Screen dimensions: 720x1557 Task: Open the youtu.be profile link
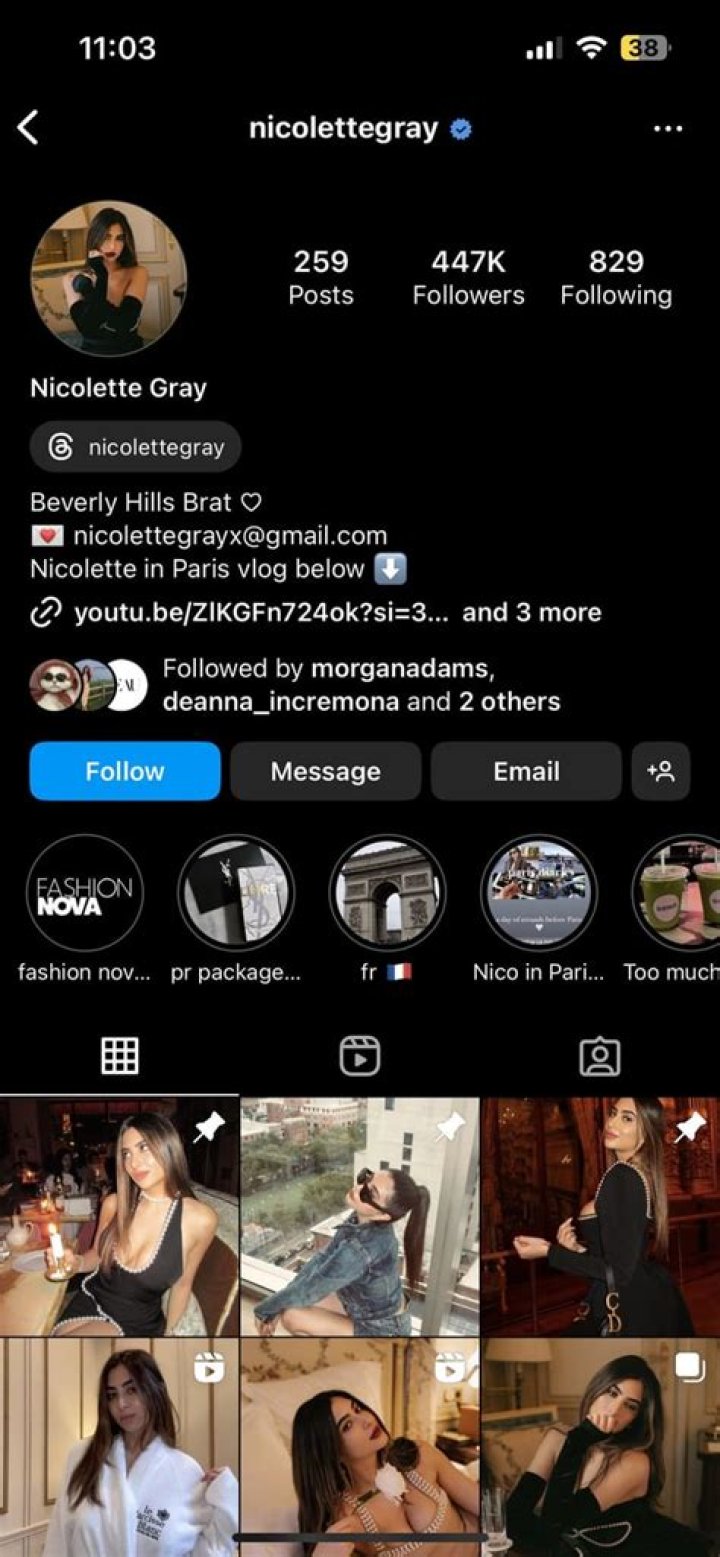coord(261,613)
